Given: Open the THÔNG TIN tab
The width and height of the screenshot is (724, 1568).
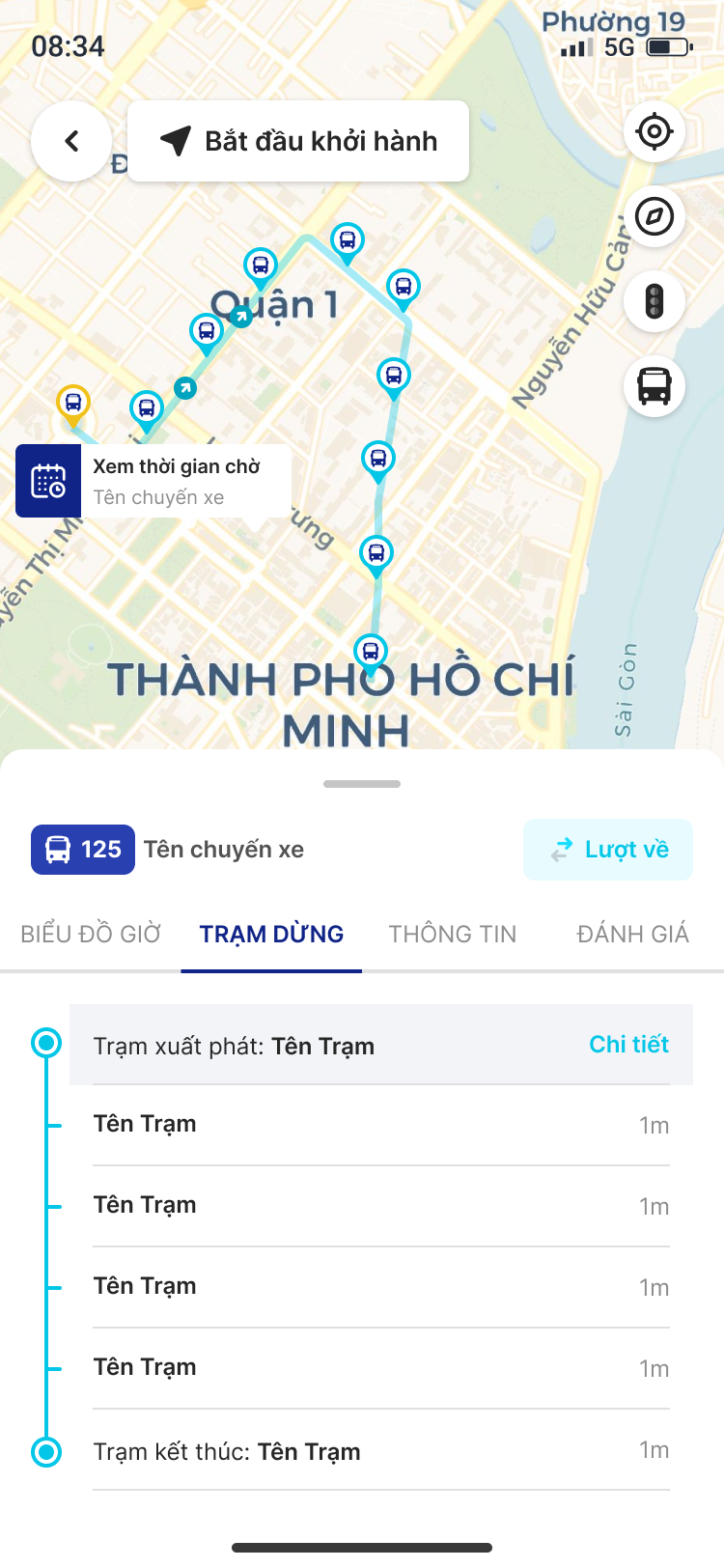Looking at the screenshot, I should (x=453, y=934).
